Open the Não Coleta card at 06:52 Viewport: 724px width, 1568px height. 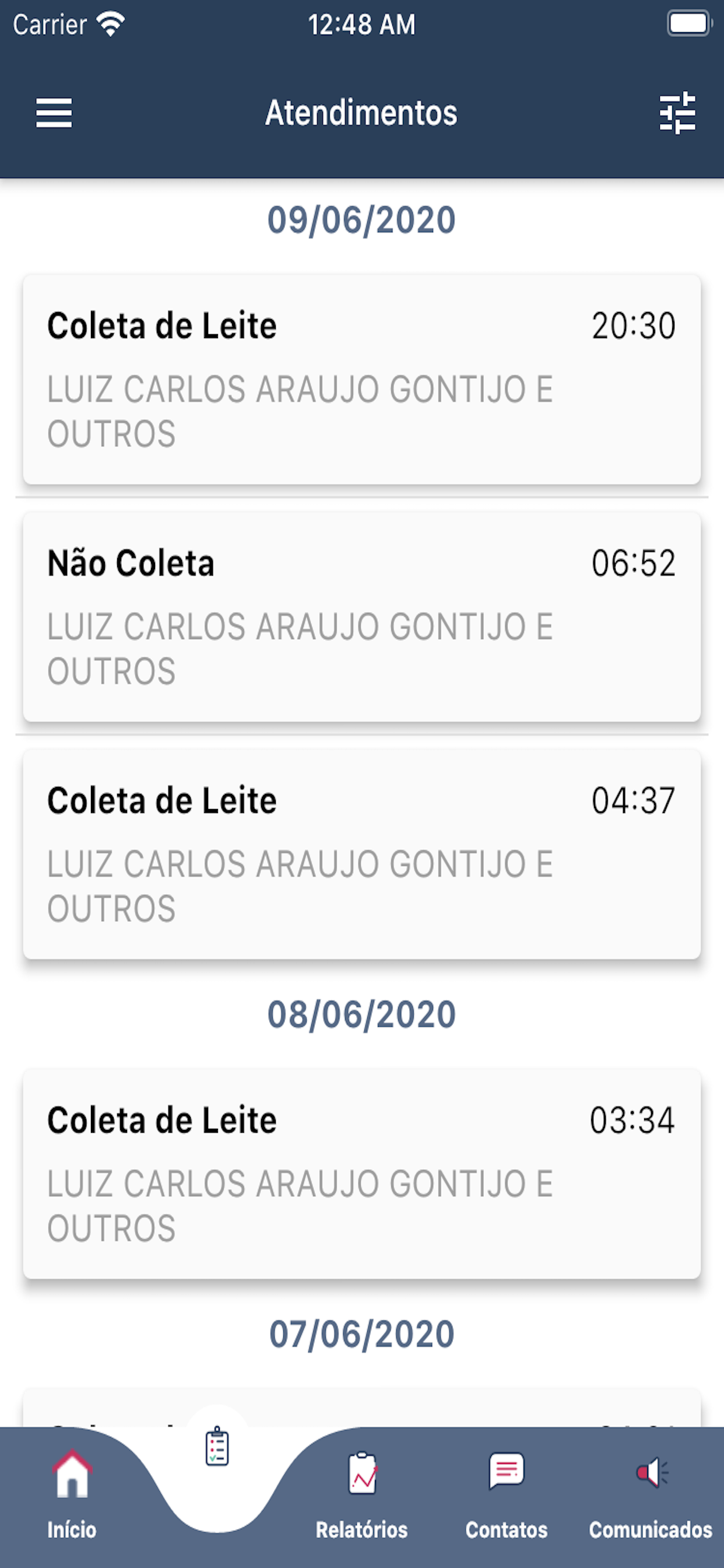pyautogui.click(x=361, y=617)
